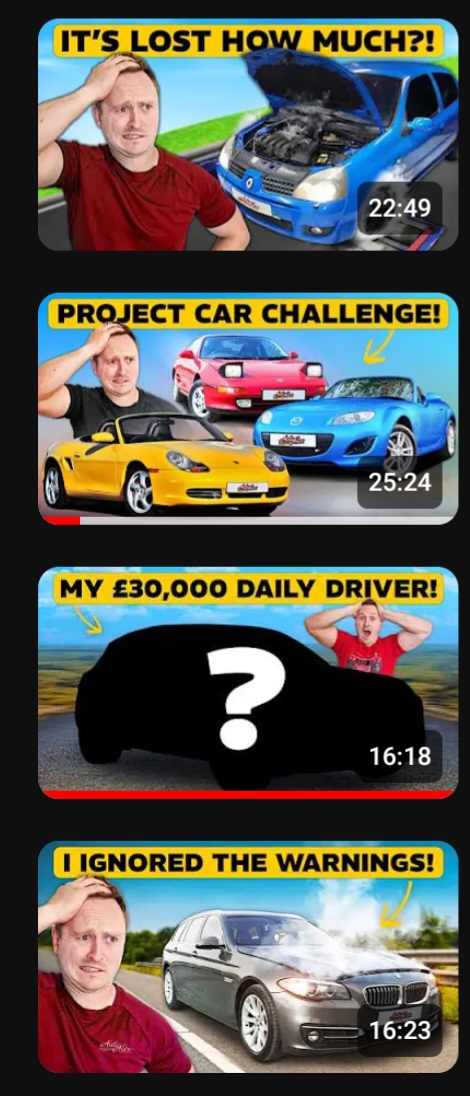Watch the 'I Ignored The Warnings!' video
This screenshot has width=470, height=1096.
(x=248, y=956)
